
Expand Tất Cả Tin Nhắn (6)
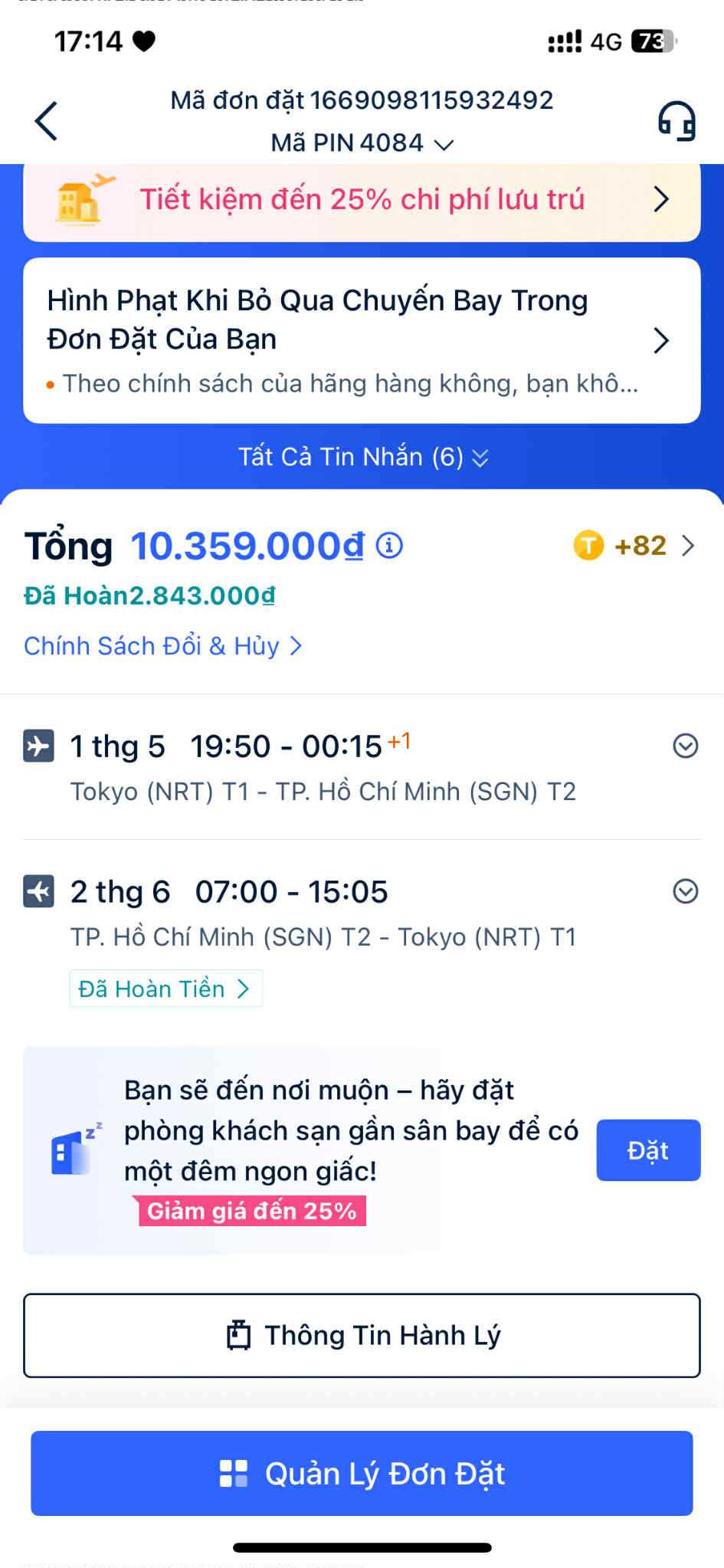pyautogui.click(x=363, y=458)
